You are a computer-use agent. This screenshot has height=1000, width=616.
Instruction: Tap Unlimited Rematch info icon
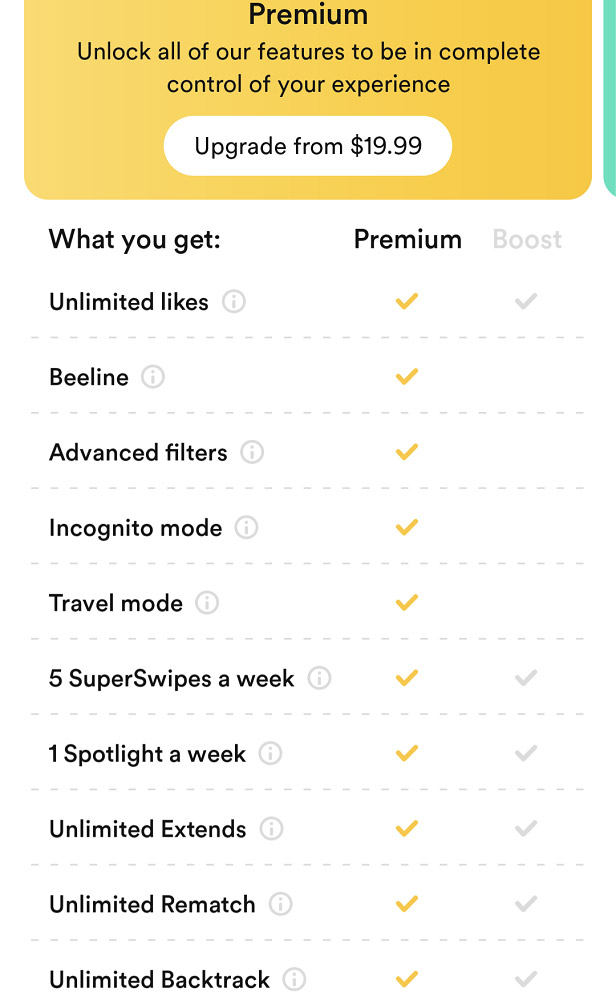tap(281, 904)
